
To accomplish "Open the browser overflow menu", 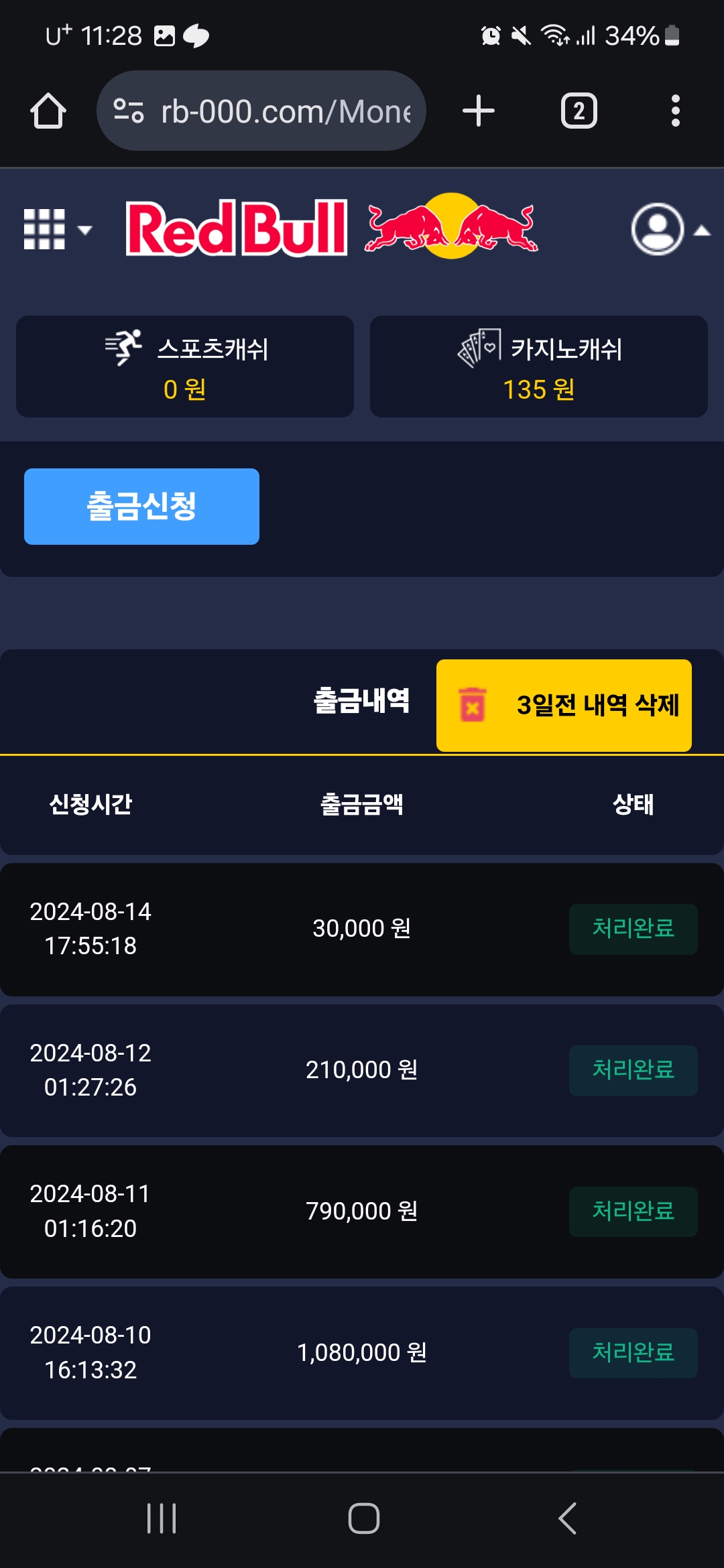I will [675, 111].
